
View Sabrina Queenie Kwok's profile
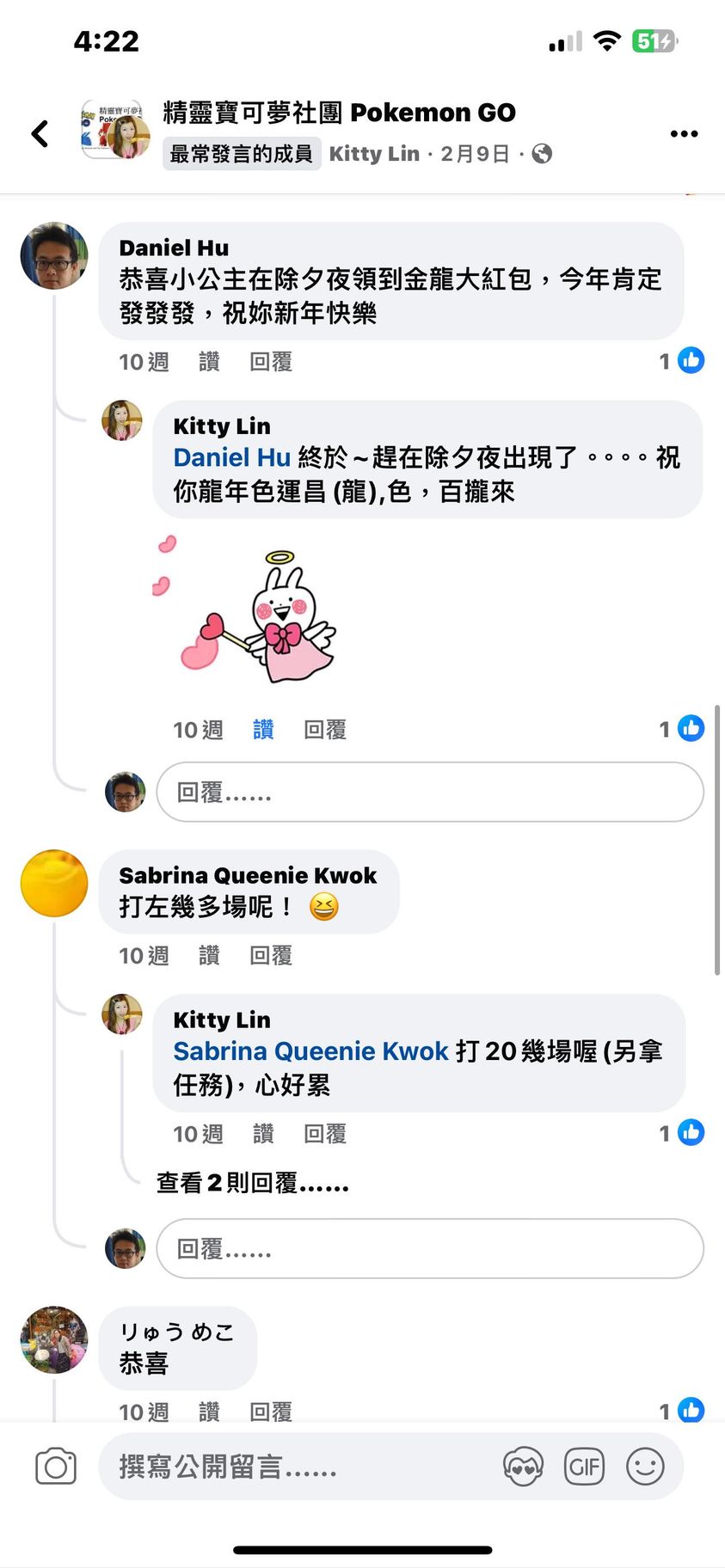248,875
